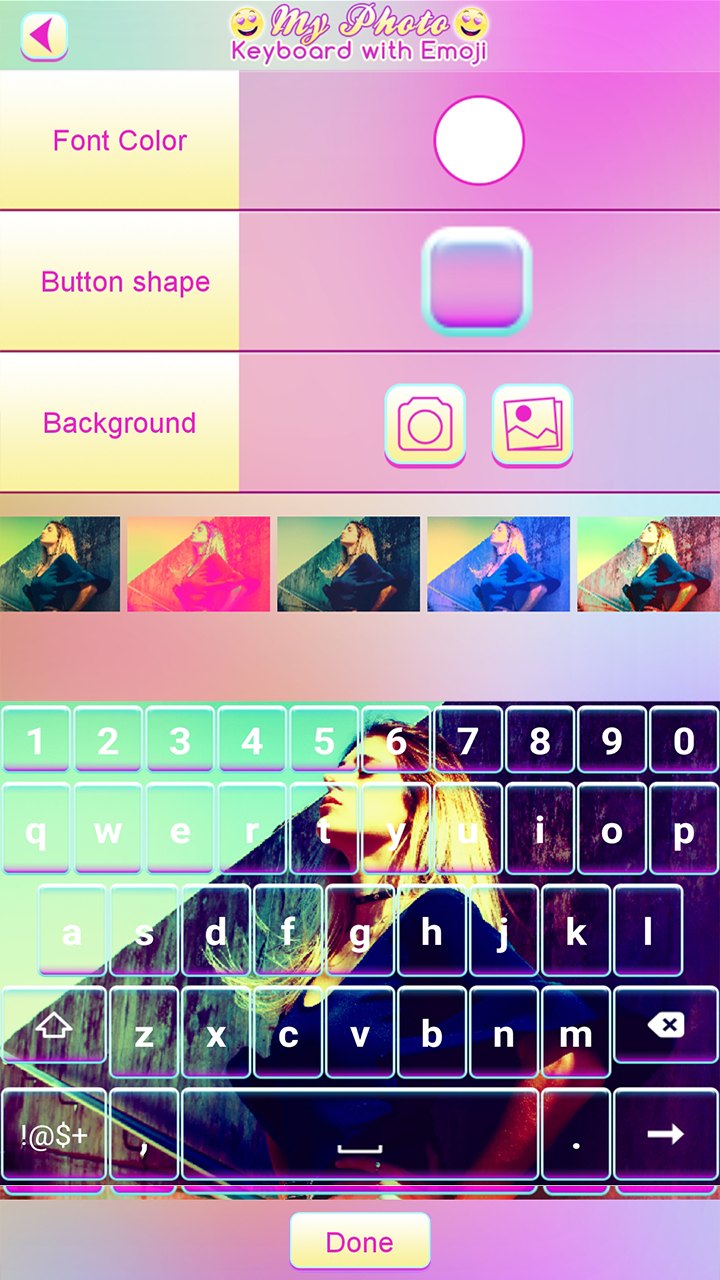The image size is (720, 1280).
Task: Take a camera photo for background
Action: click(425, 424)
